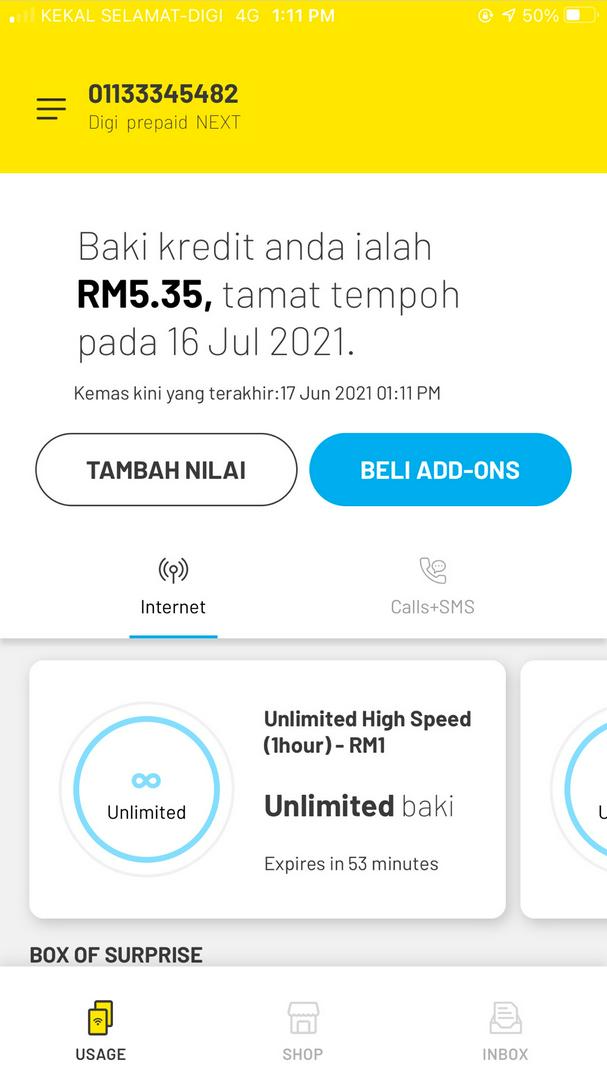Open the hamburger drawer menu
The width and height of the screenshot is (607, 1080).
pyautogui.click(x=51, y=109)
